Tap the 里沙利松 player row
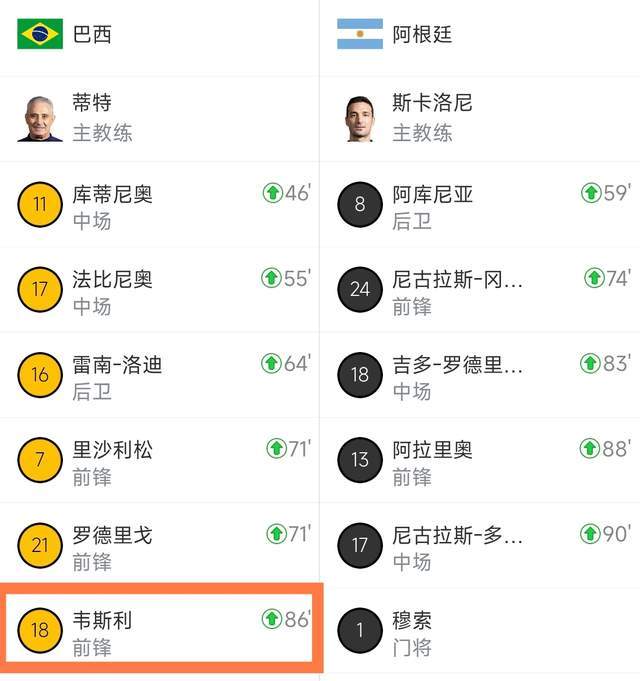 tap(159, 460)
